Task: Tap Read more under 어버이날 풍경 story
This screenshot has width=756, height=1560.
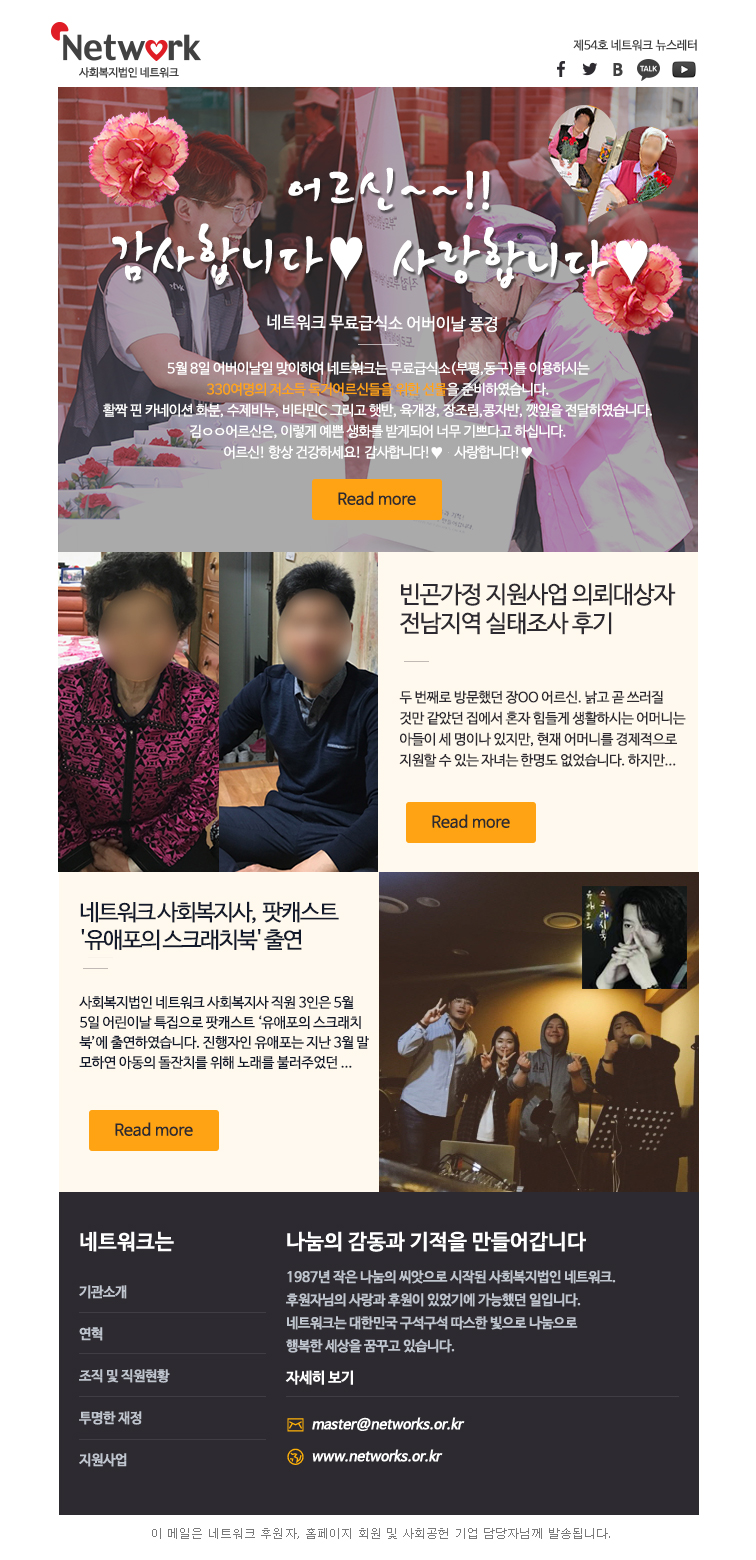Action: (376, 499)
